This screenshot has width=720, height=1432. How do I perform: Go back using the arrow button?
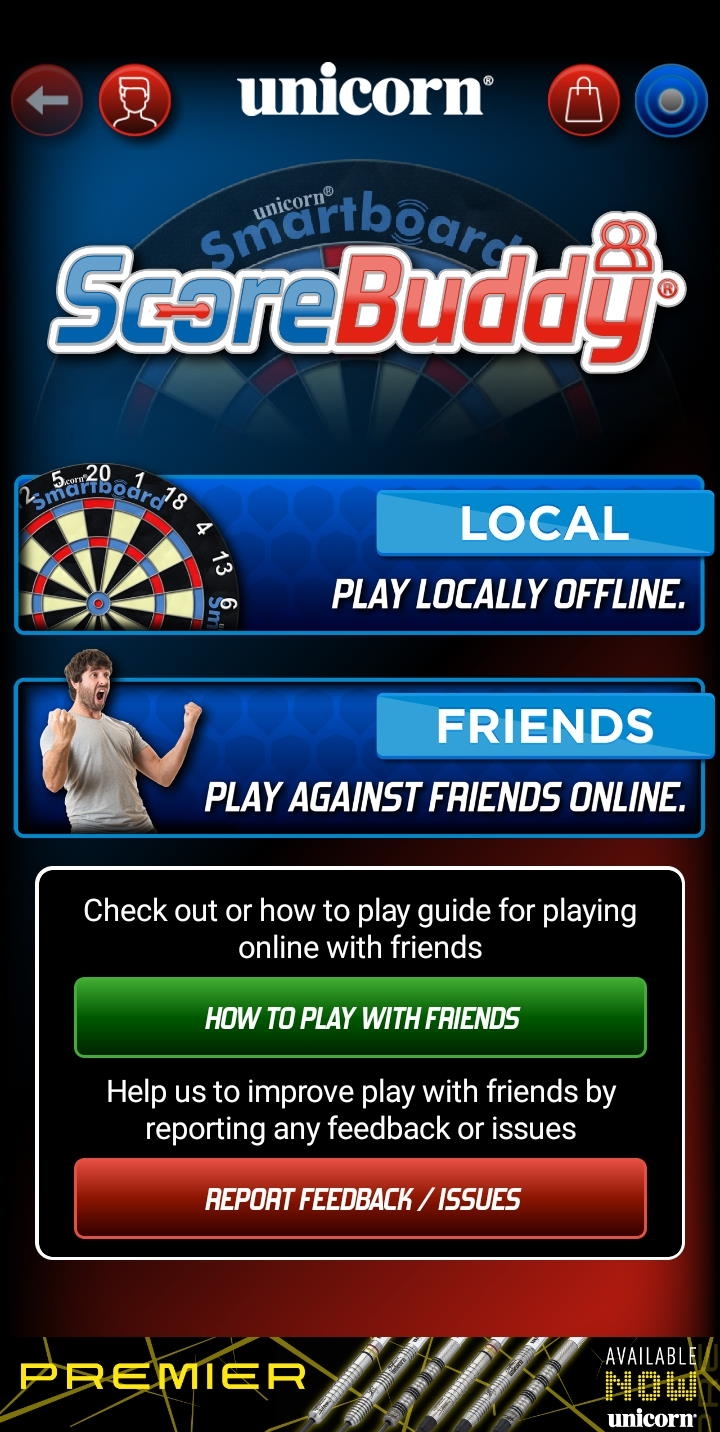coord(46,100)
